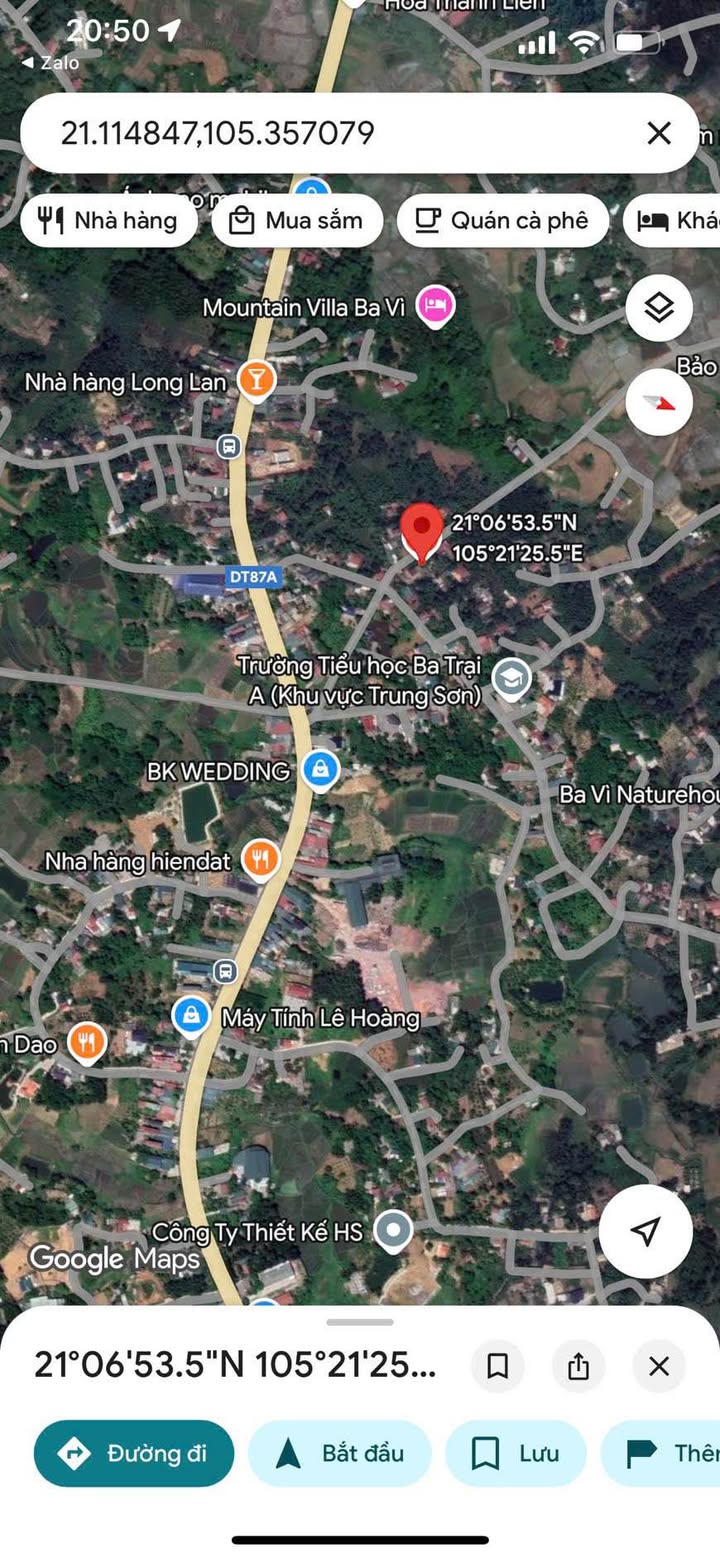Save the place with Lưu button

point(515,1453)
